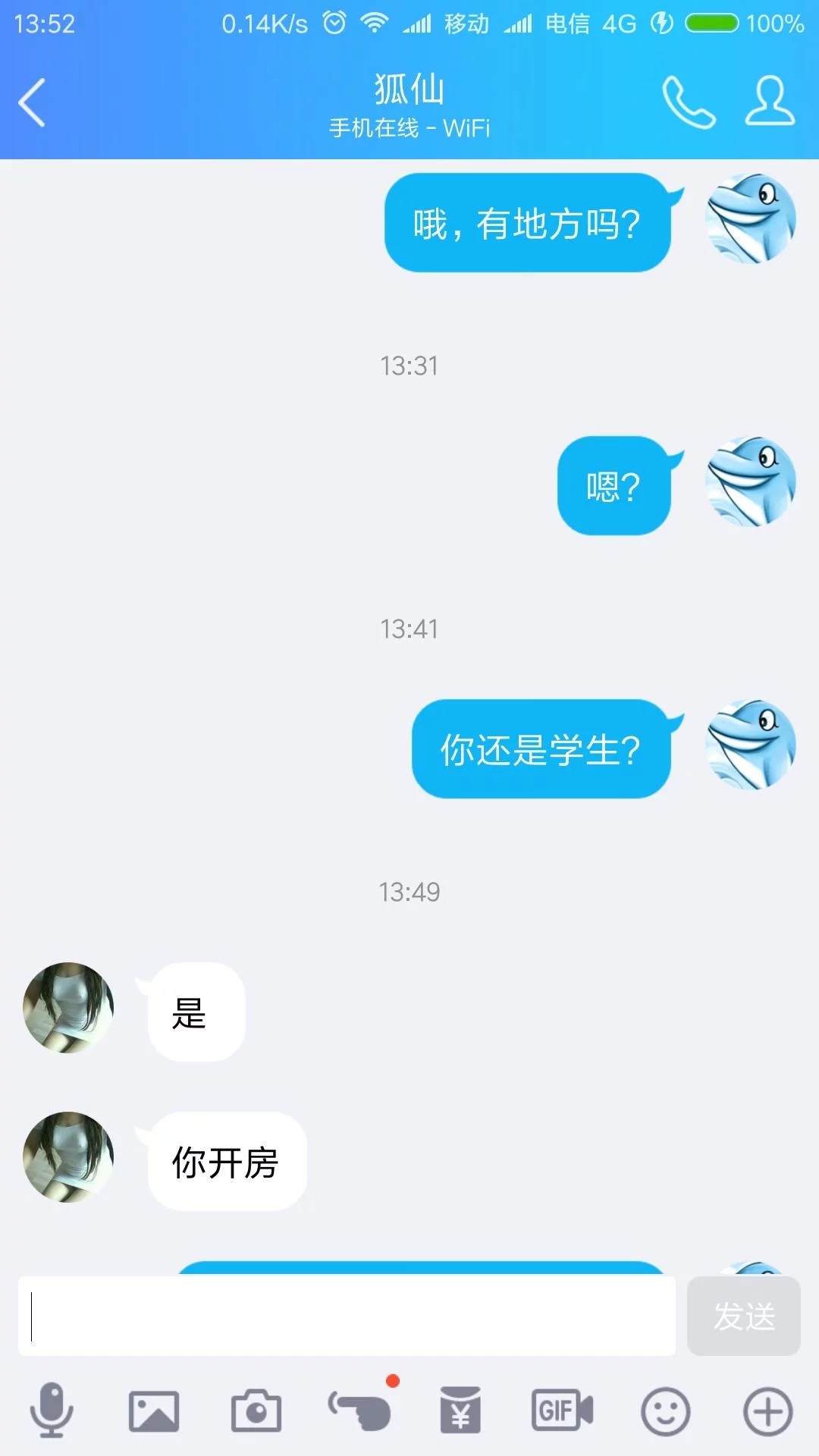Image resolution: width=819 pixels, height=1456 pixels.
Task: Tap the WiFi icon in status bar
Action: tap(373, 23)
